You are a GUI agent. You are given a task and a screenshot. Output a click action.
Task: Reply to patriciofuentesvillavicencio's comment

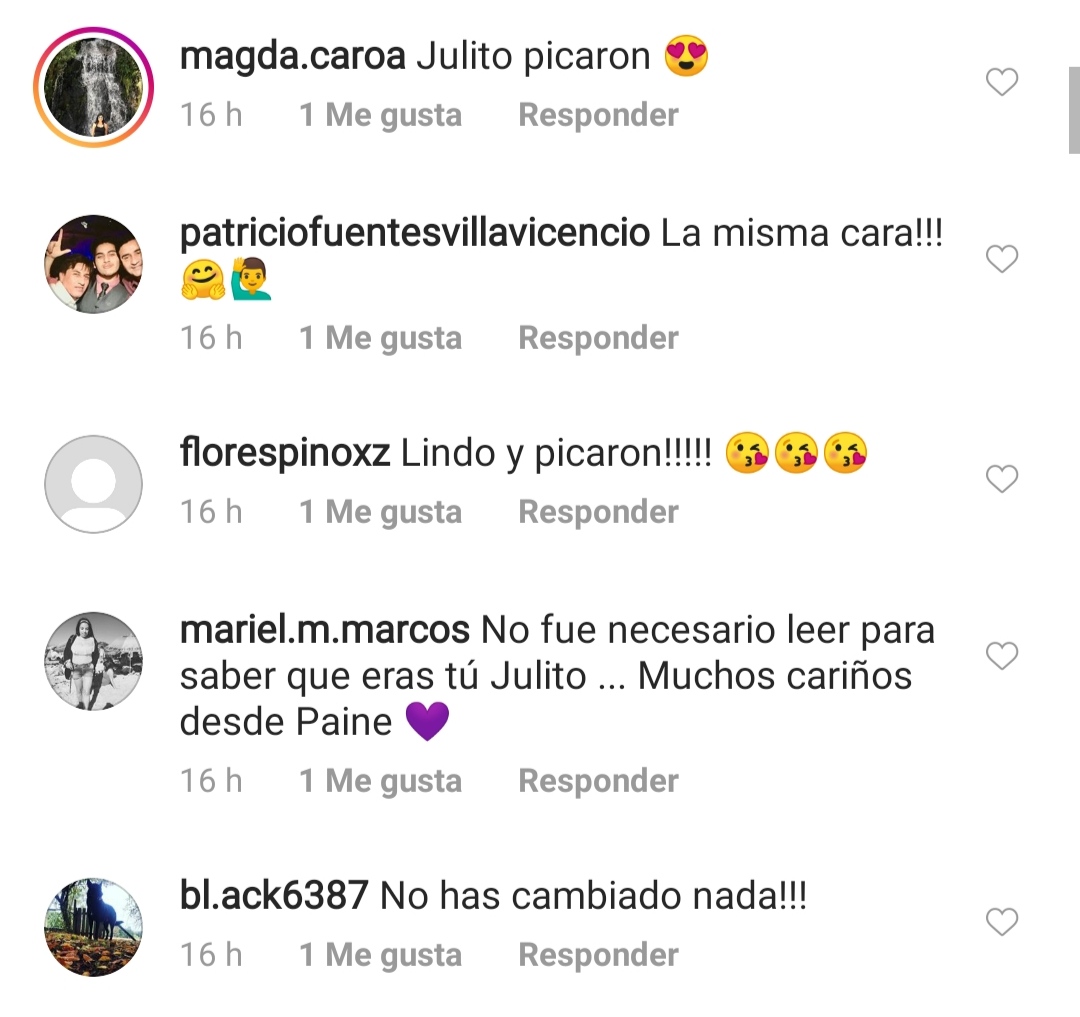pos(598,338)
